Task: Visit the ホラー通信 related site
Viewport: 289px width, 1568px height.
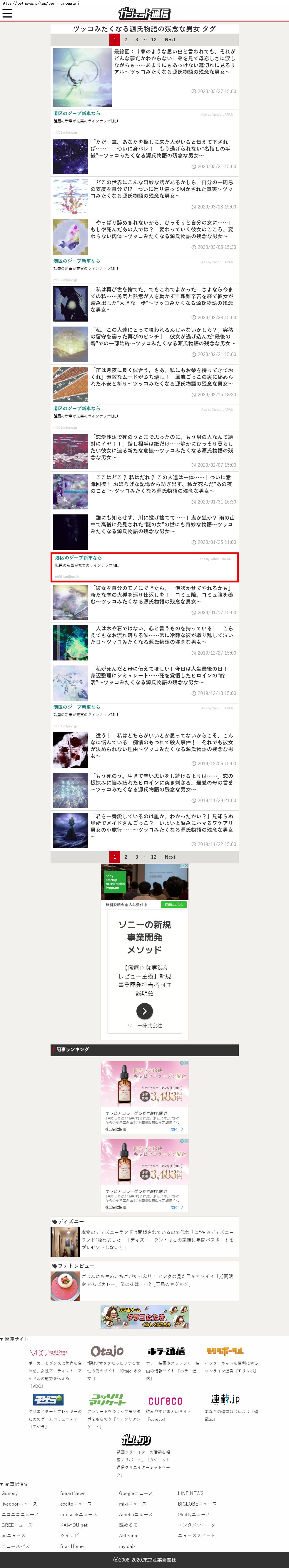Action: click(166, 1351)
